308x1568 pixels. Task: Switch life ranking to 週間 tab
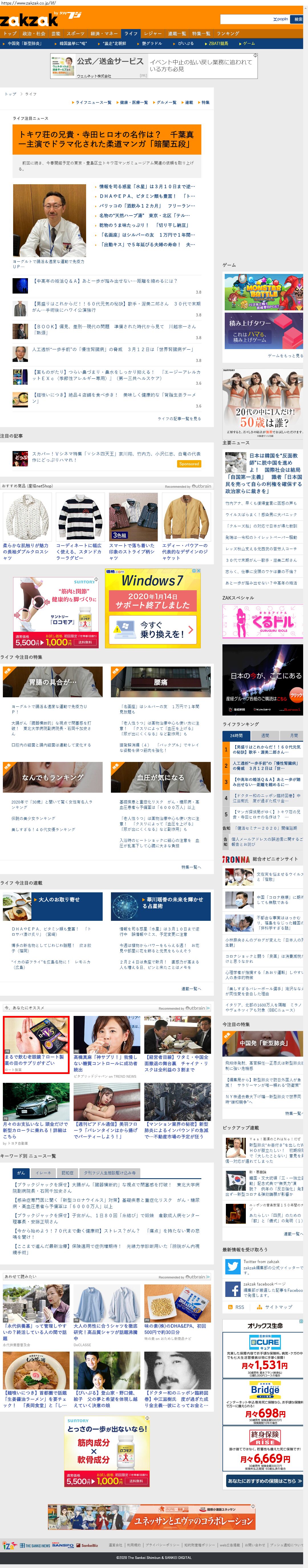click(x=265, y=735)
